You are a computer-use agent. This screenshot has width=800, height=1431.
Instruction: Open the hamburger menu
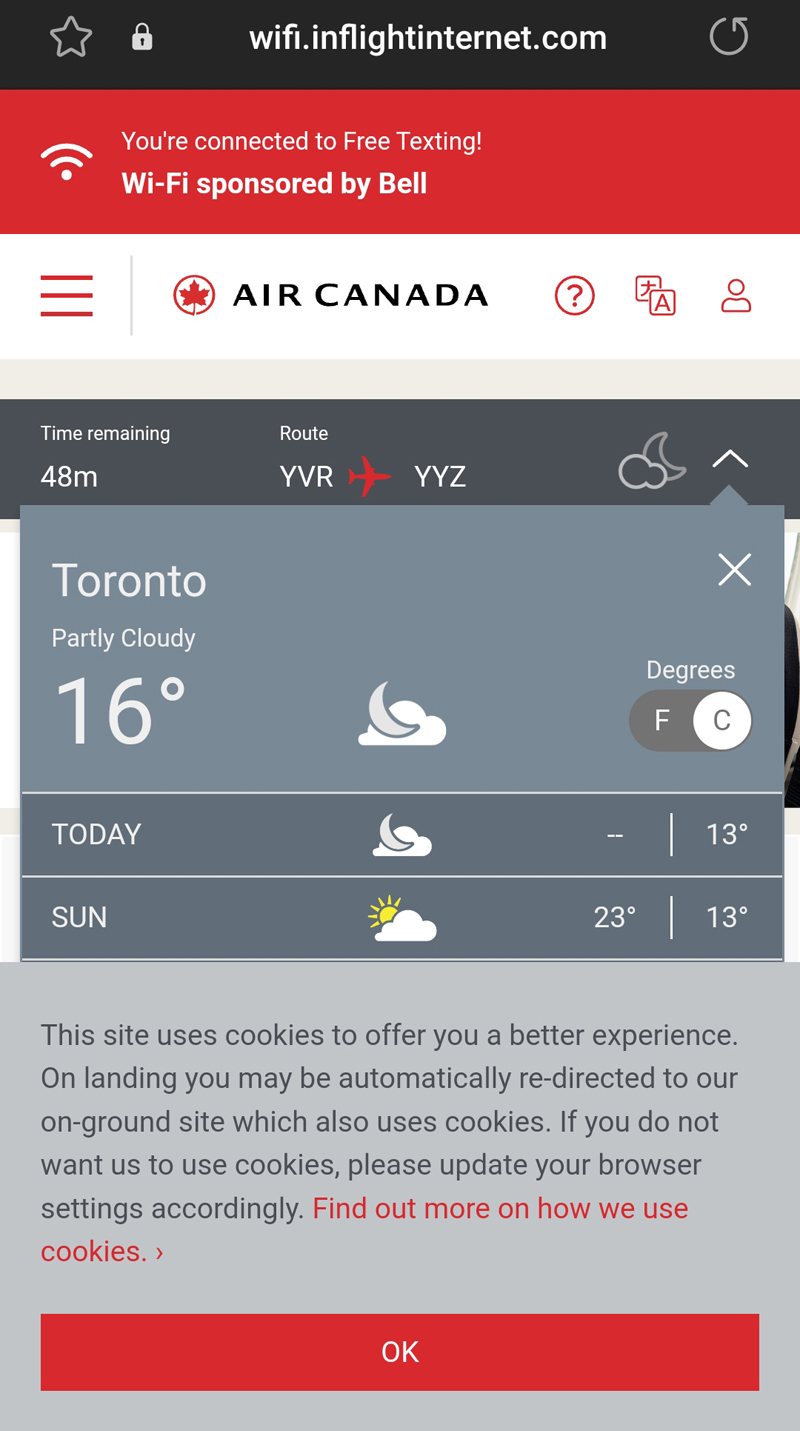[x=67, y=296]
